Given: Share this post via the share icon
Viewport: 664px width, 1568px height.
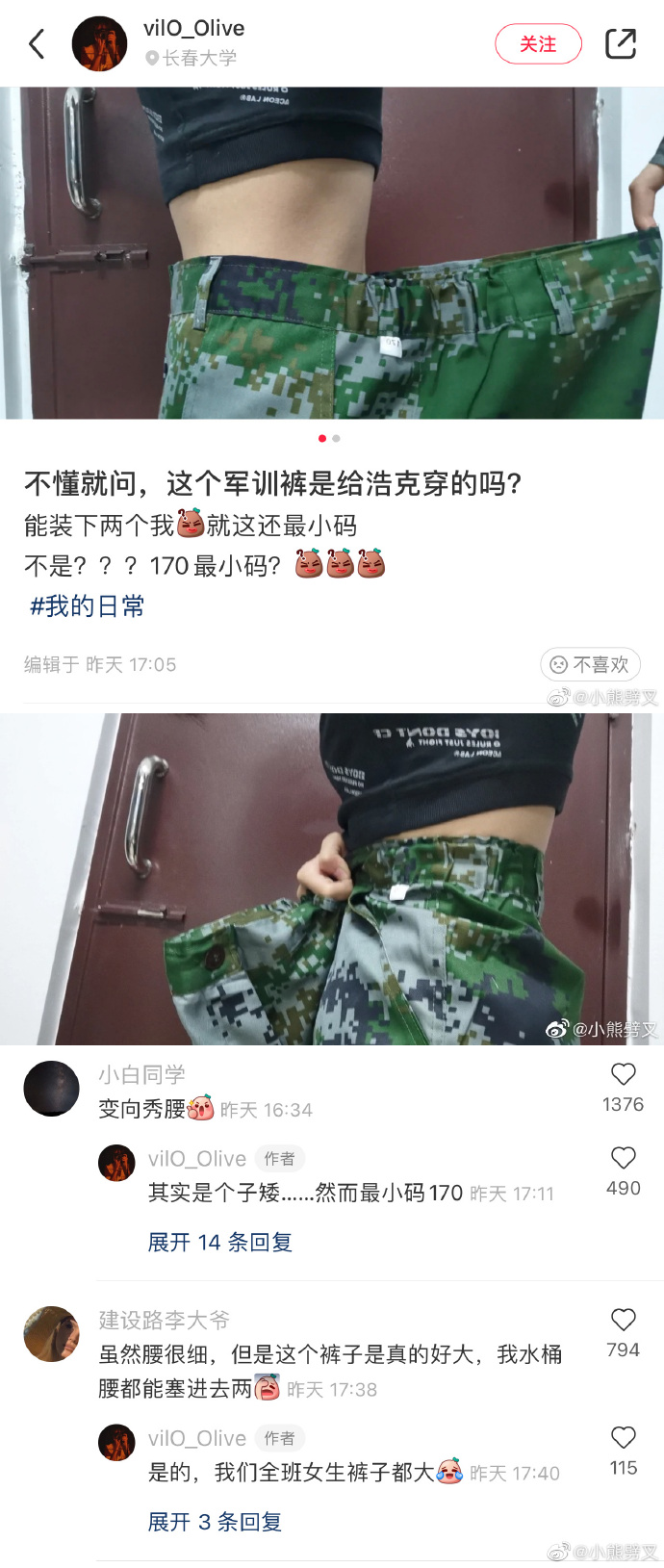Looking at the screenshot, I should pos(621,43).
